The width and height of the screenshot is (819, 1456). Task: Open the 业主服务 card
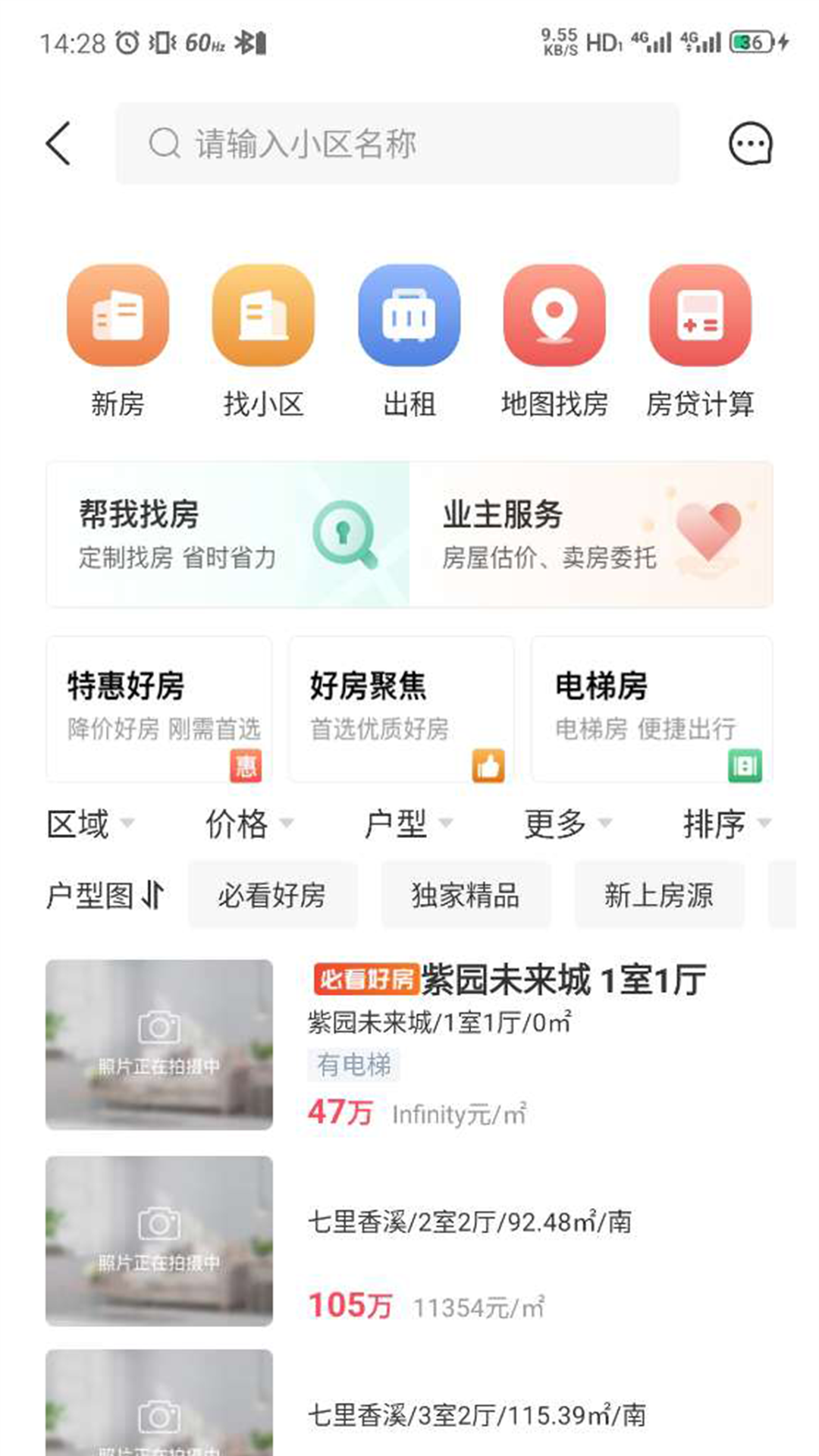(591, 534)
